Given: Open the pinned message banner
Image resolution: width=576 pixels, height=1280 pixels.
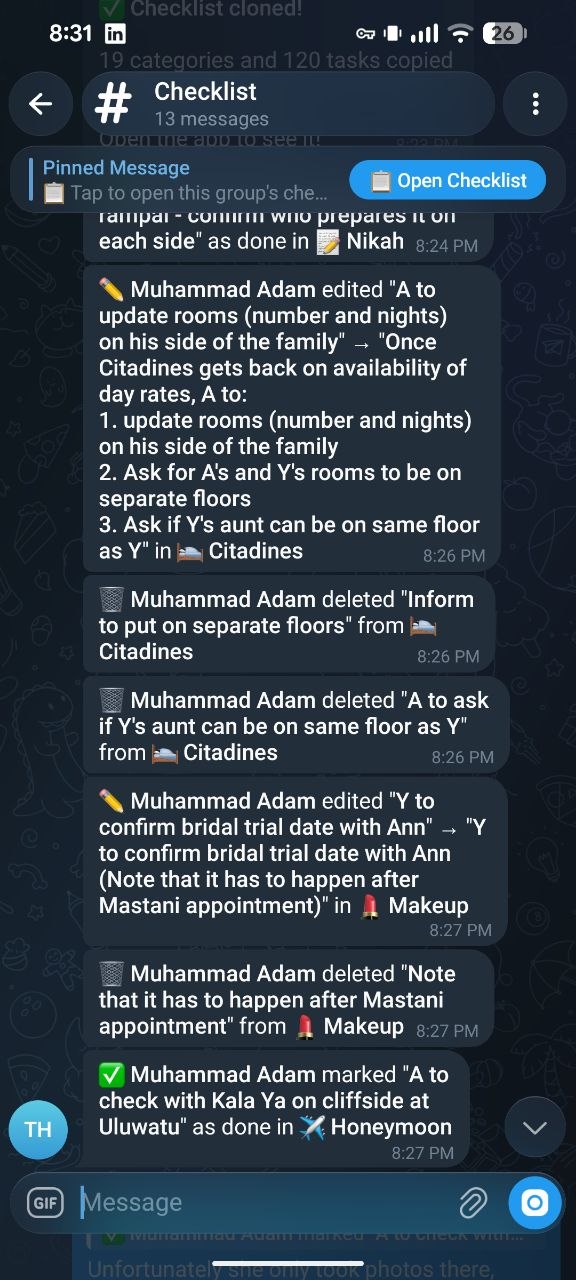Looking at the screenshot, I should pyautogui.click(x=187, y=181).
